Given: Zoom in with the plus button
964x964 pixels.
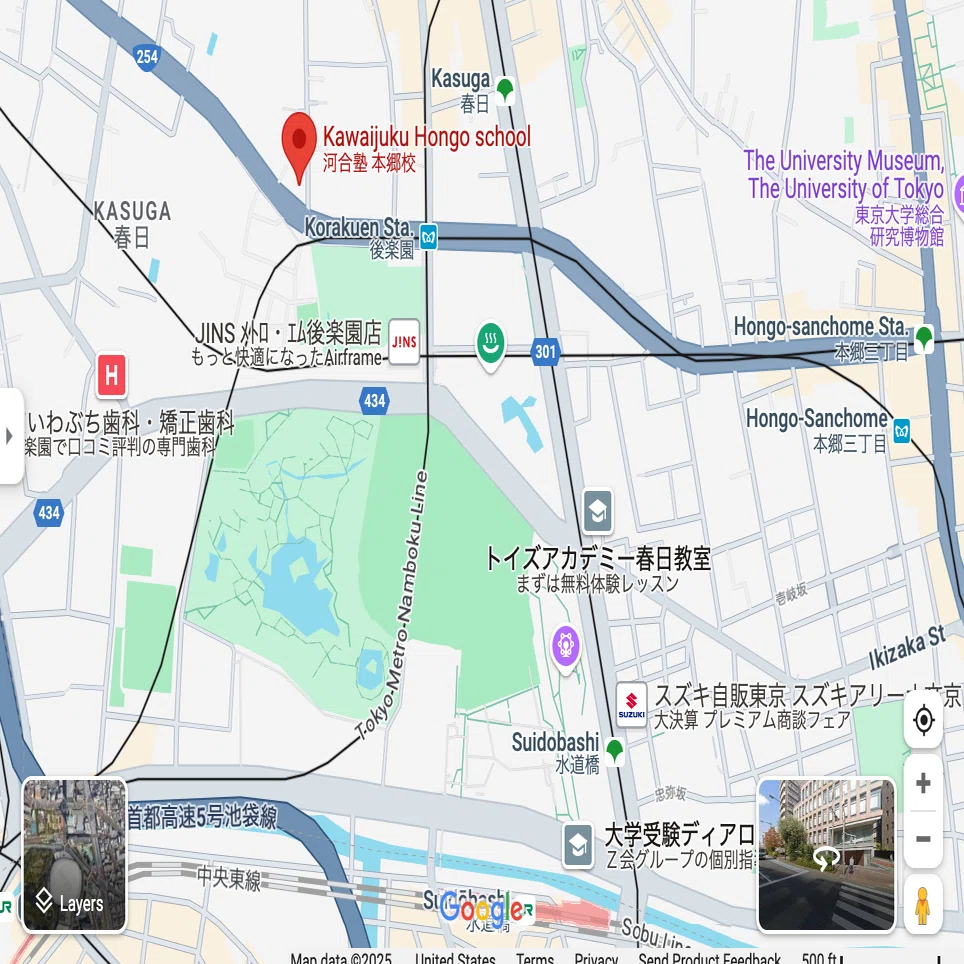Looking at the screenshot, I should pyautogui.click(x=923, y=783).
